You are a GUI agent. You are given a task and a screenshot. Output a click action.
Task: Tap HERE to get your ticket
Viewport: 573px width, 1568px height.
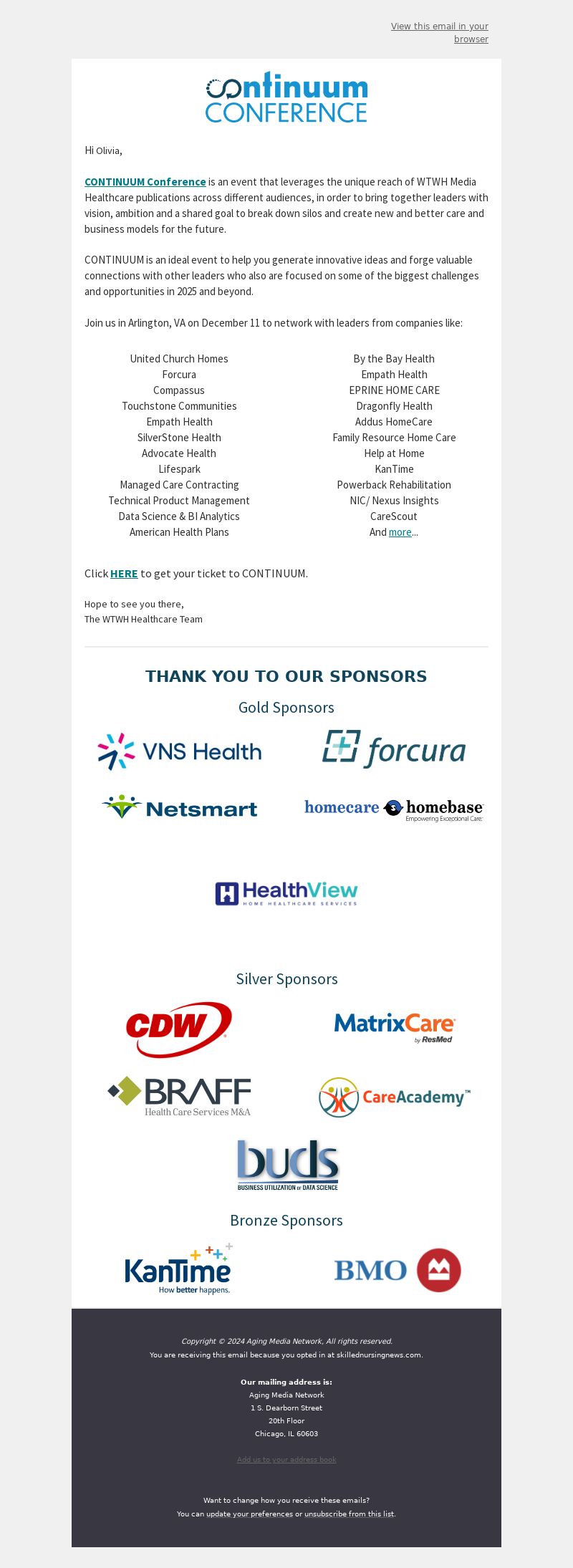click(124, 574)
